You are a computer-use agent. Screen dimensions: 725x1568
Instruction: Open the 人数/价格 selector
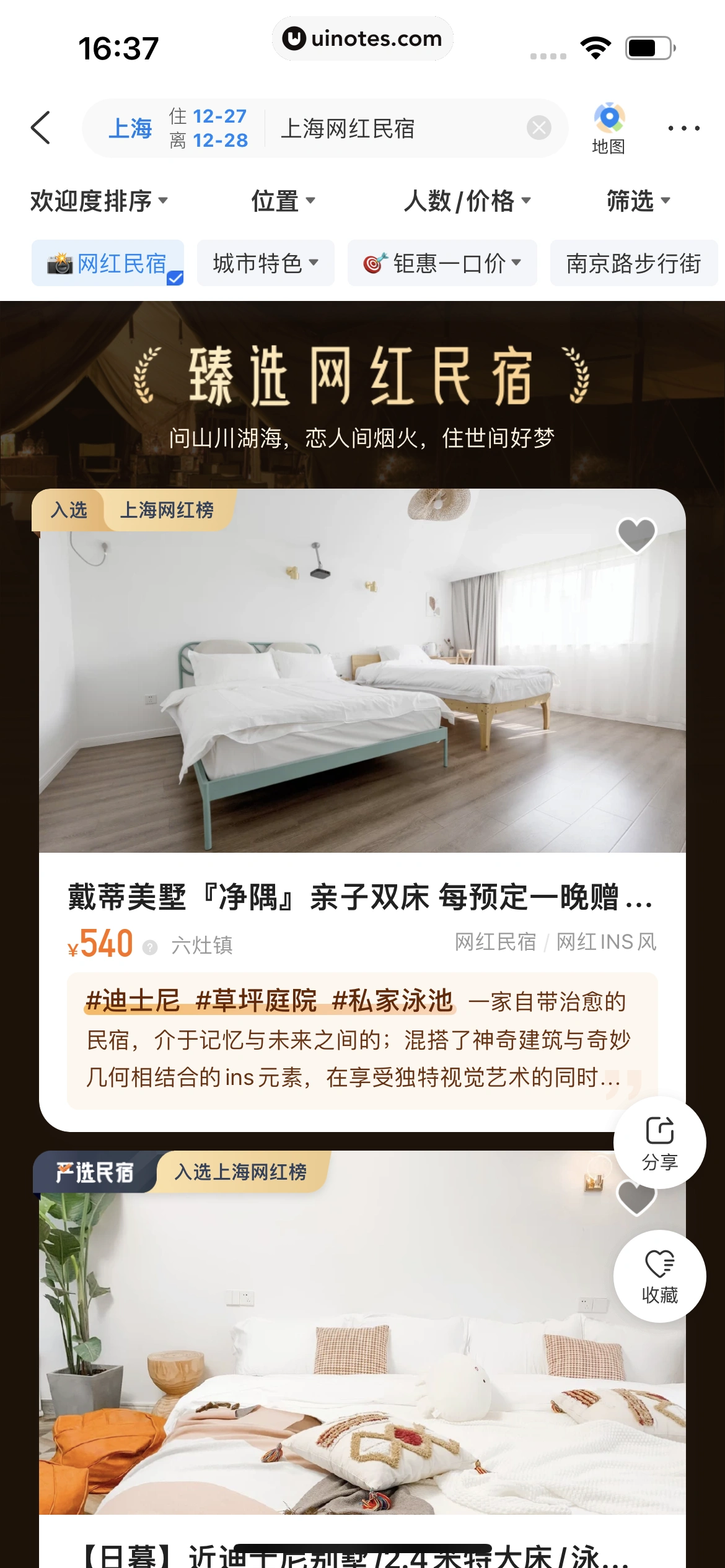click(467, 200)
